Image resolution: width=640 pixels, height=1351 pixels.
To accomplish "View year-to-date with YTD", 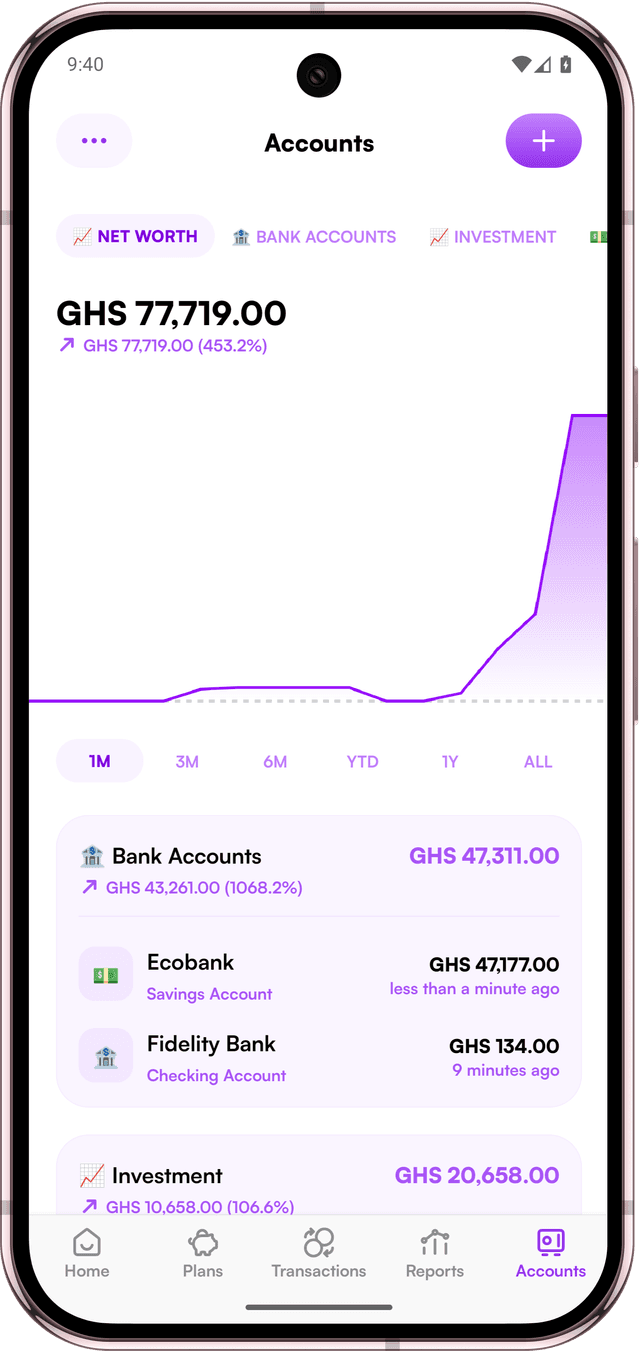I will click(362, 762).
